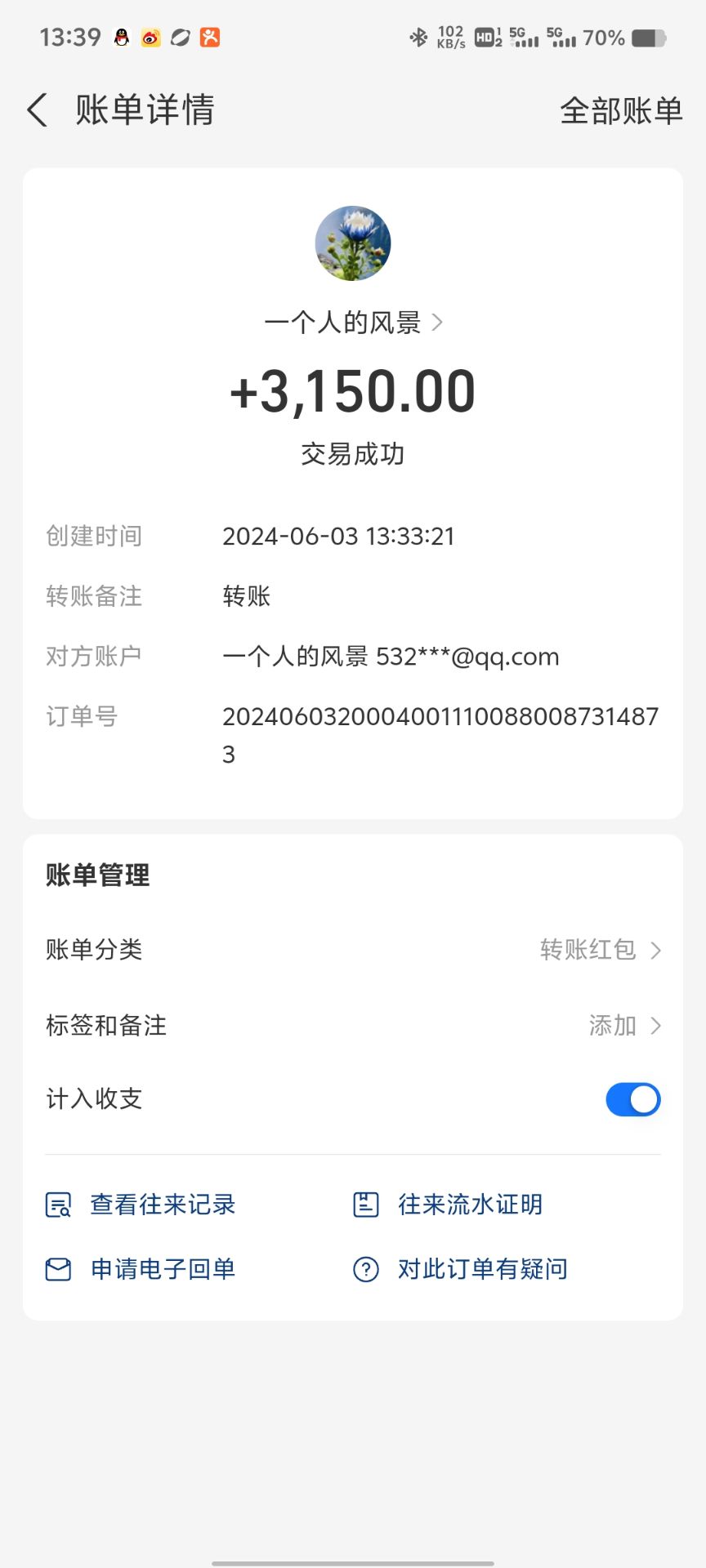Tap the profile avatar of 一个人的风景
Image resolution: width=706 pixels, height=1568 pixels.
pos(353,243)
